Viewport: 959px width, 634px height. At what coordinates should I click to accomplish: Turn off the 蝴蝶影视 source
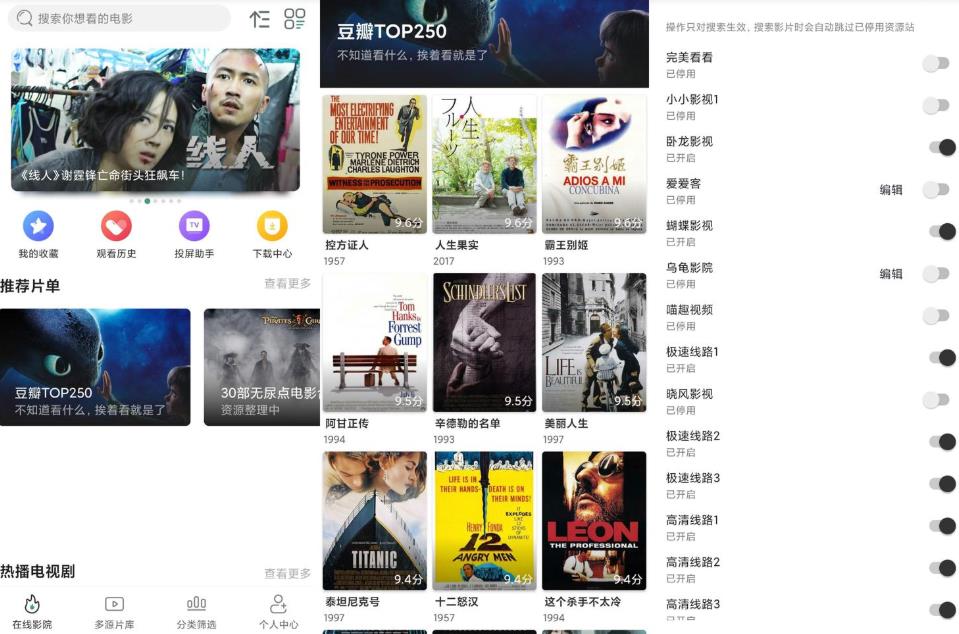(941, 232)
